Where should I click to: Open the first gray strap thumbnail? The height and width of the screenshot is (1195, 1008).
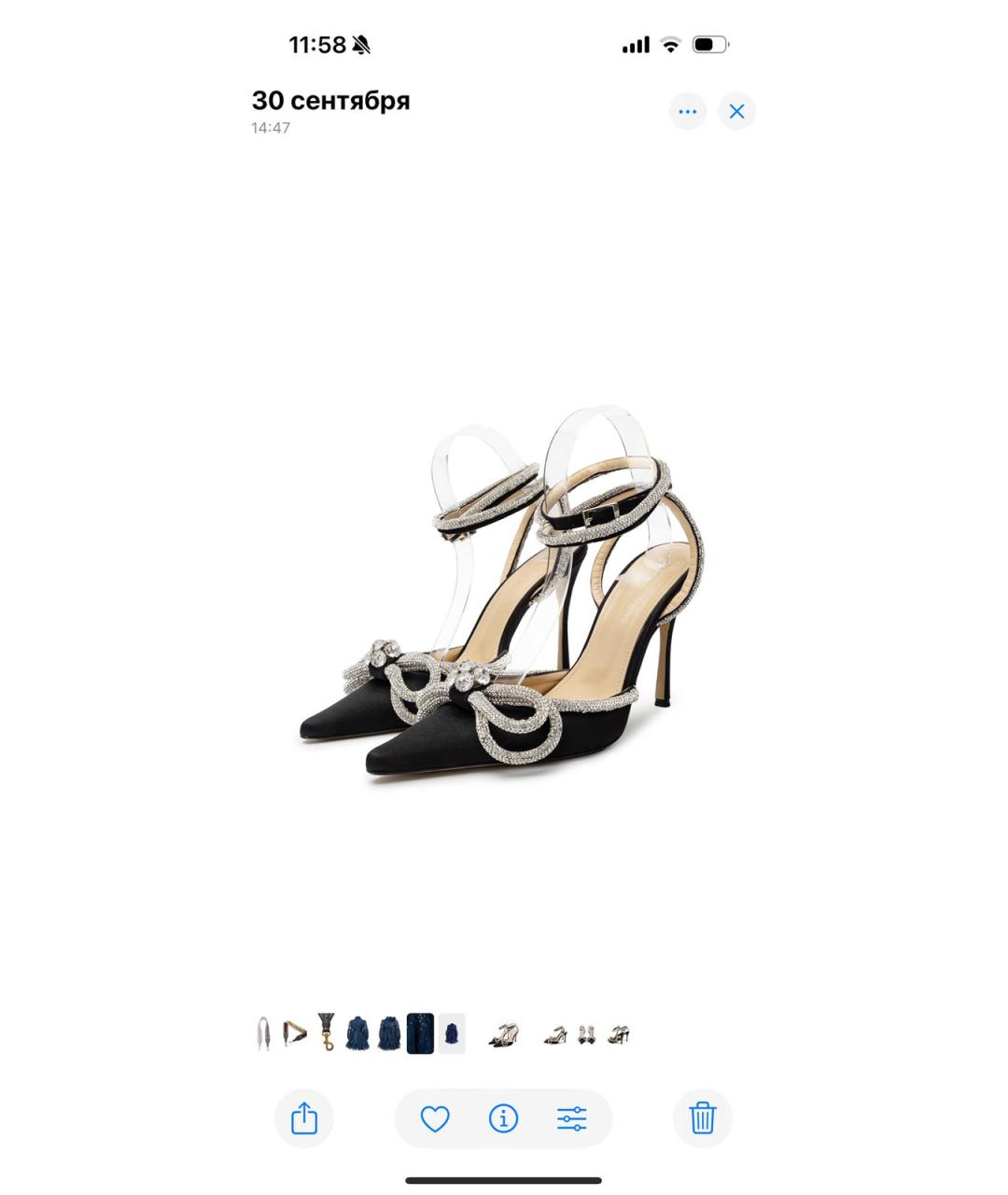point(263,1033)
